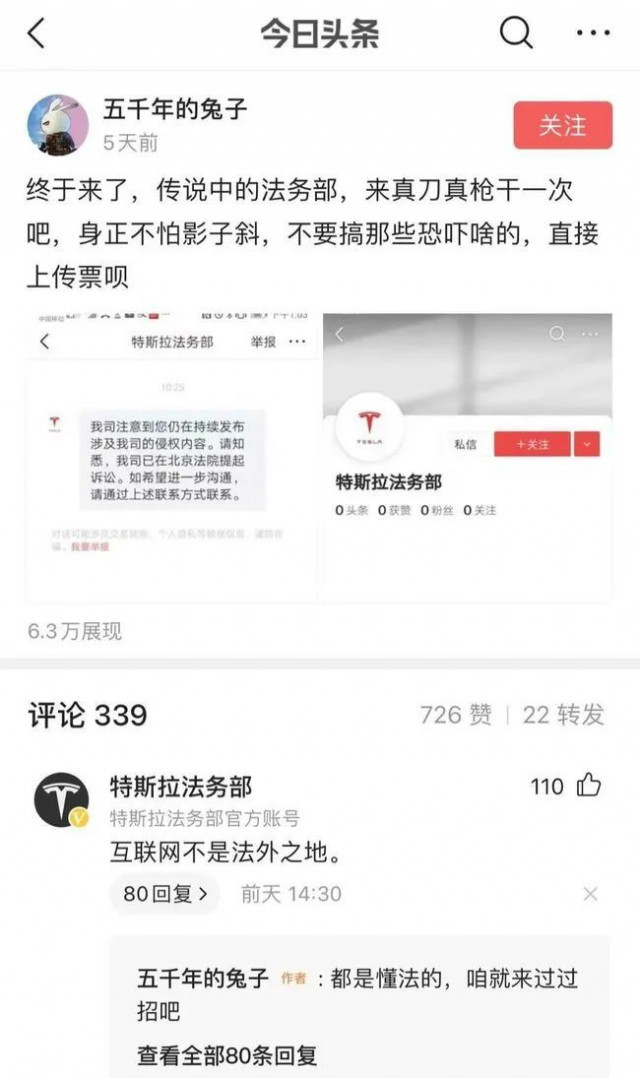Viewport: 640px width, 1078px height.
Task: Expand the 80回复 replies chip
Action: tap(167, 894)
